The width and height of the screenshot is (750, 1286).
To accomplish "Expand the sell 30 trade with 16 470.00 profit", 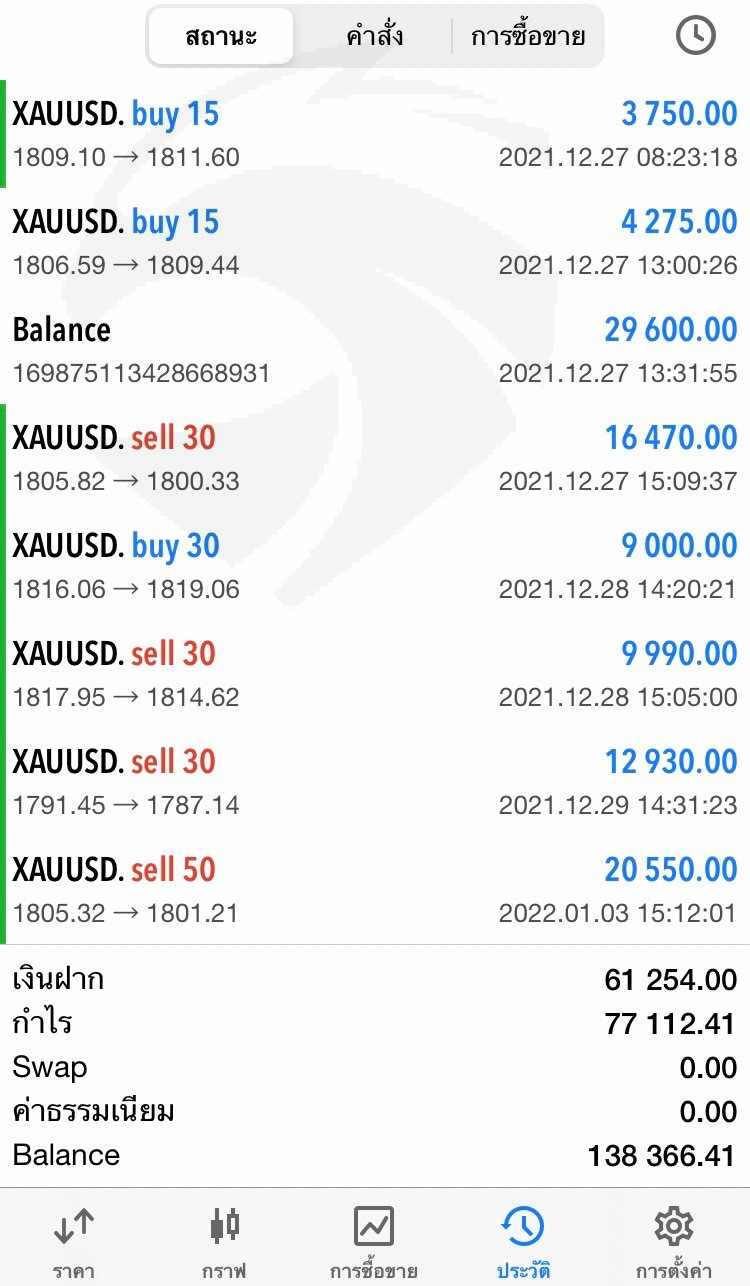I will point(375,458).
